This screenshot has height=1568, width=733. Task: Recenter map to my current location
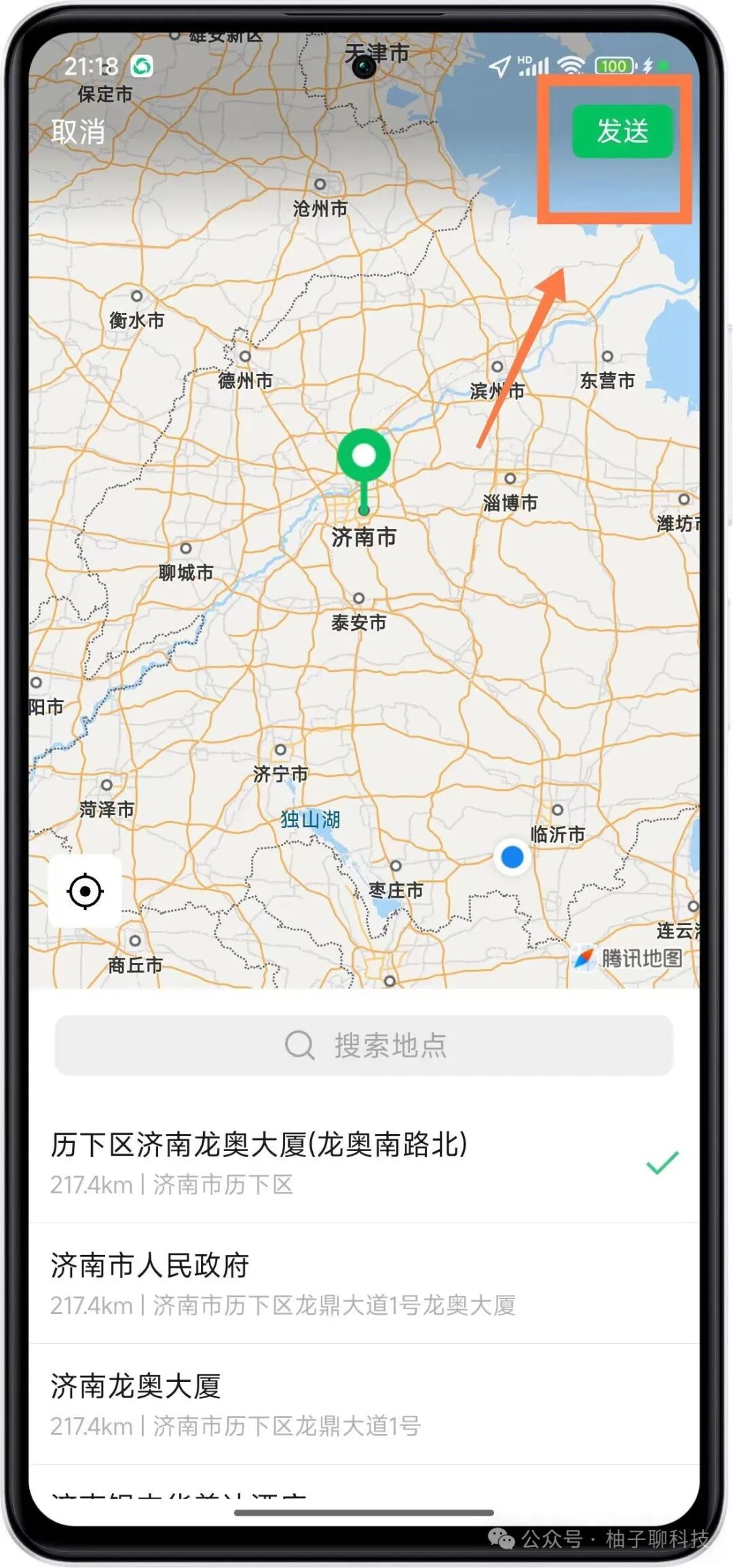click(x=86, y=891)
